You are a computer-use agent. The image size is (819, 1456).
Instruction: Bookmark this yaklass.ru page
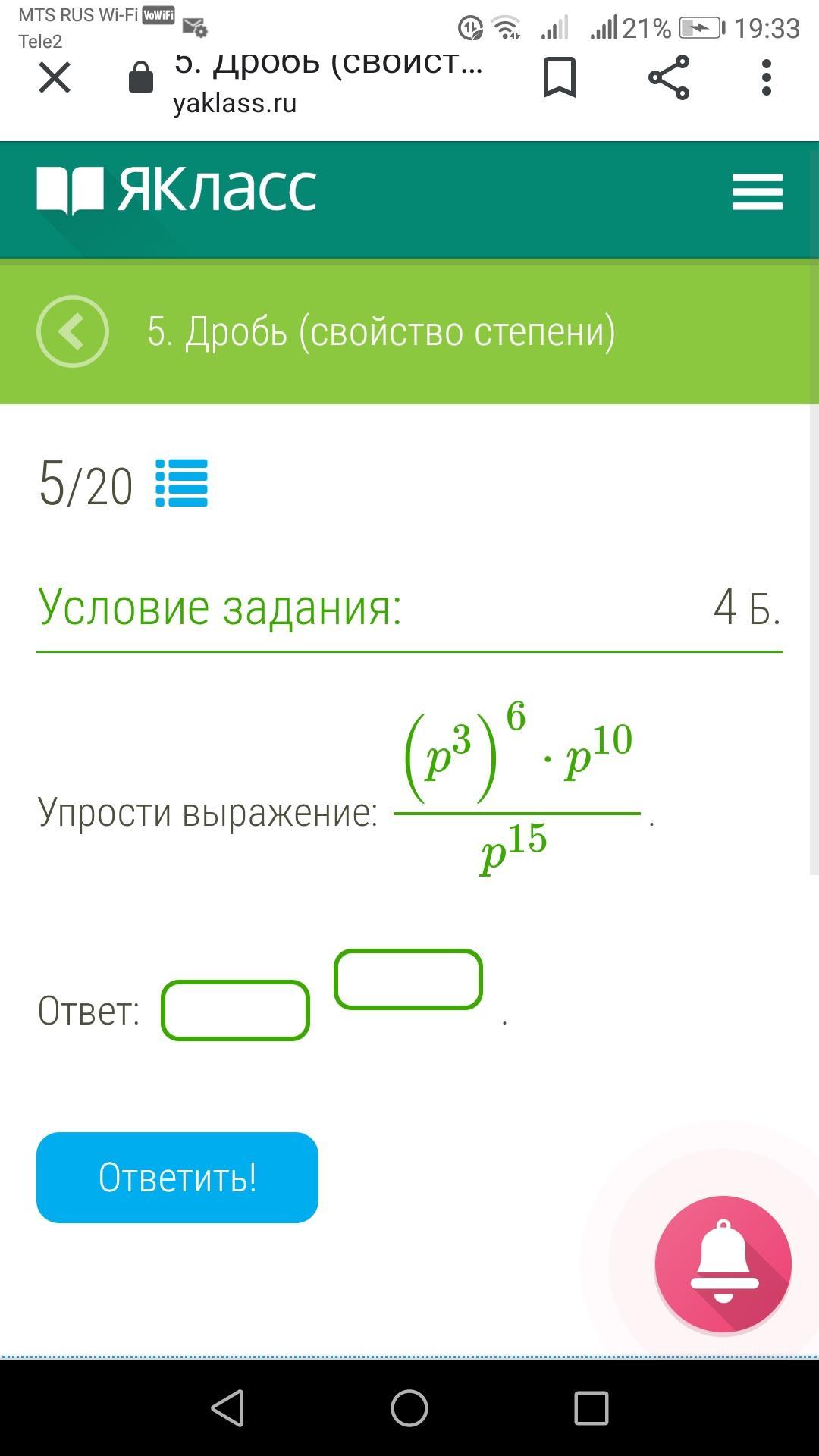click(560, 77)
